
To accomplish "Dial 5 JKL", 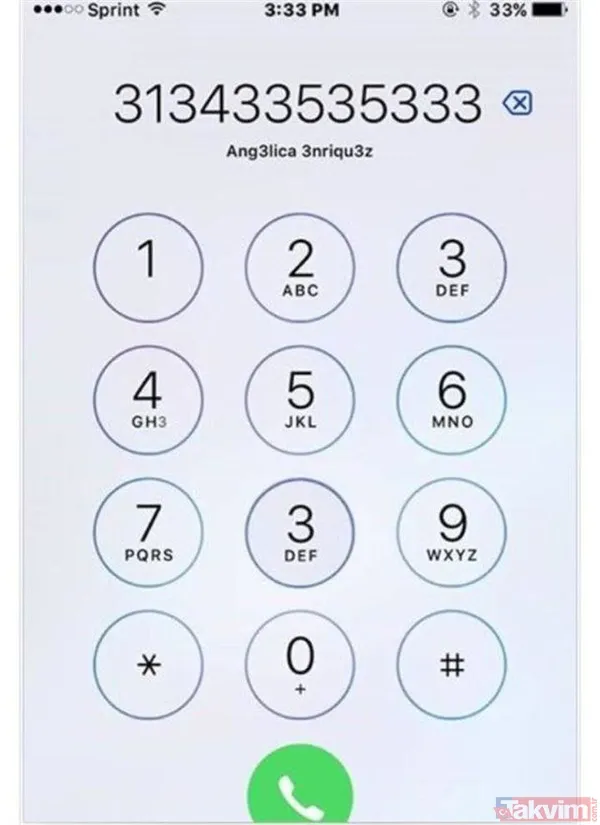I will [x=300, y=398].
